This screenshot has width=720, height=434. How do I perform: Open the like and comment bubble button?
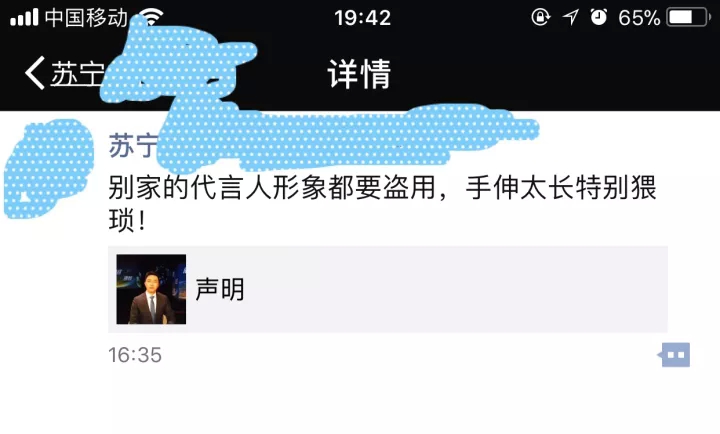click(675, 355)
